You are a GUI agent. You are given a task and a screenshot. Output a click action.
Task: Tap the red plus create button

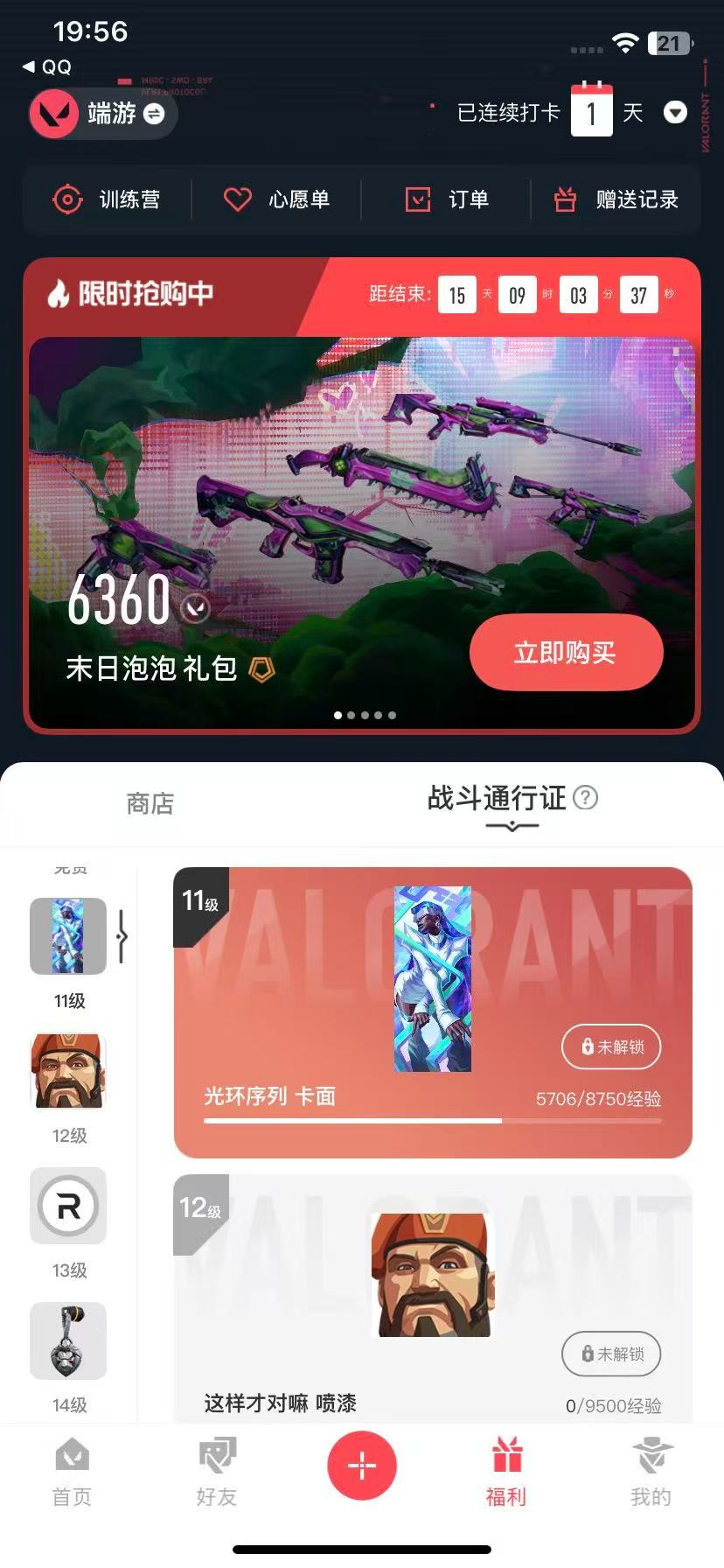click(x=361, y=1465)
